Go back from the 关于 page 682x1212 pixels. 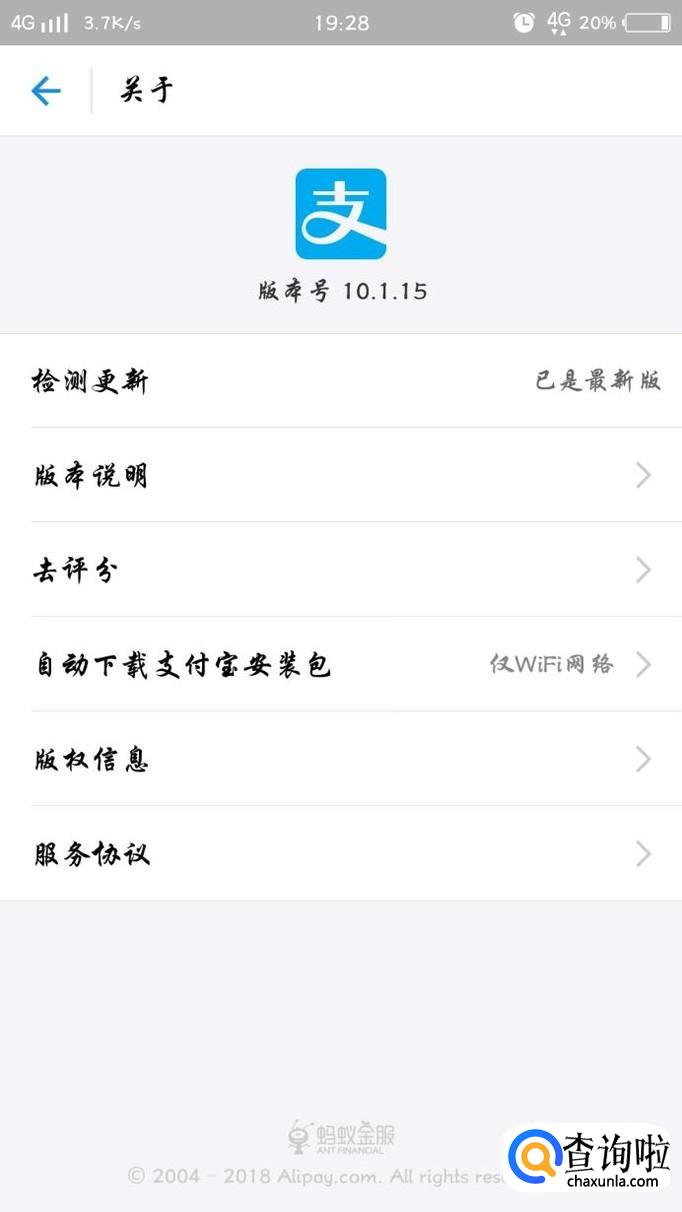(x=46, y=91)
